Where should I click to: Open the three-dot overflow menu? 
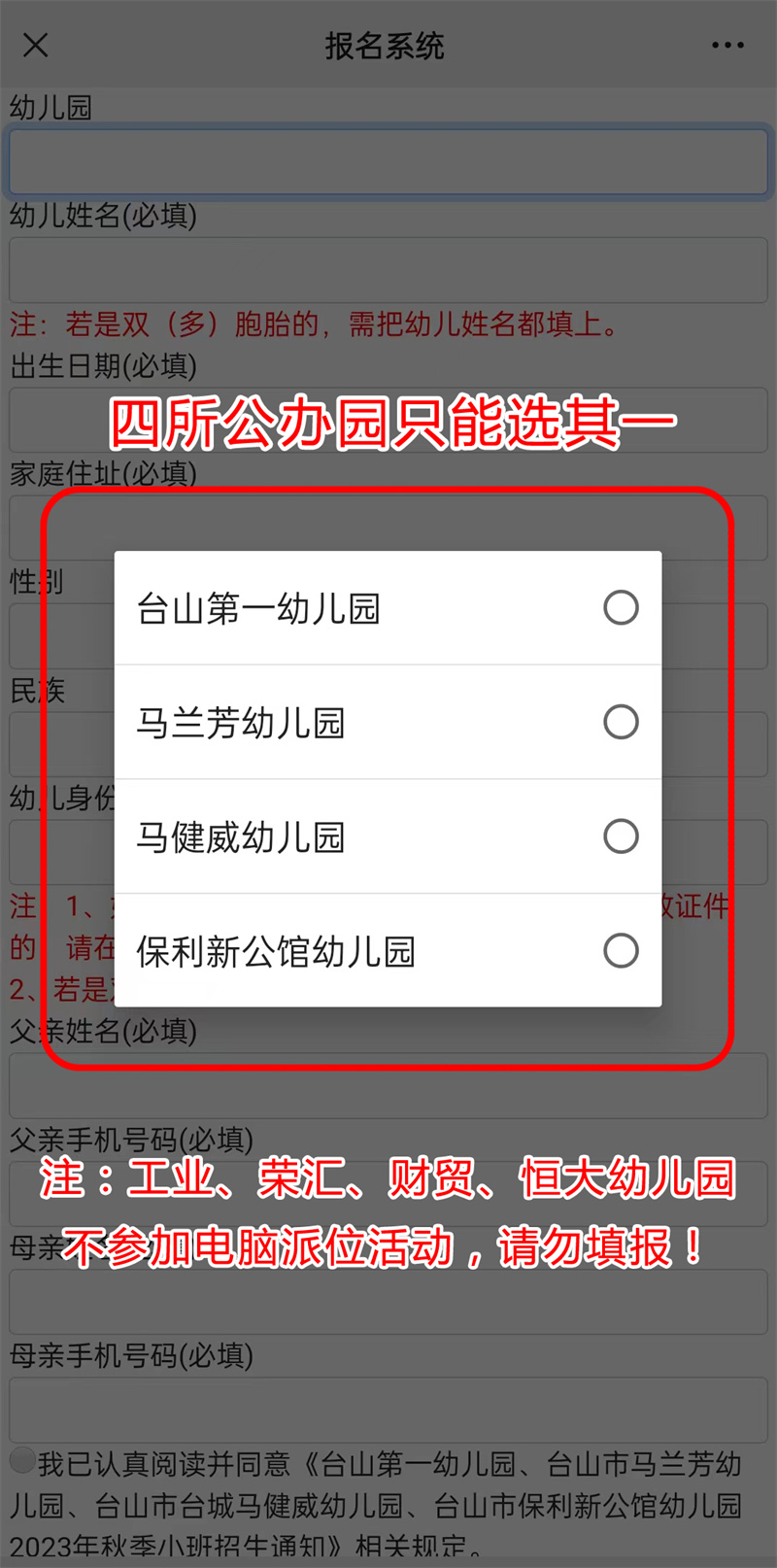tap(726, 46)
